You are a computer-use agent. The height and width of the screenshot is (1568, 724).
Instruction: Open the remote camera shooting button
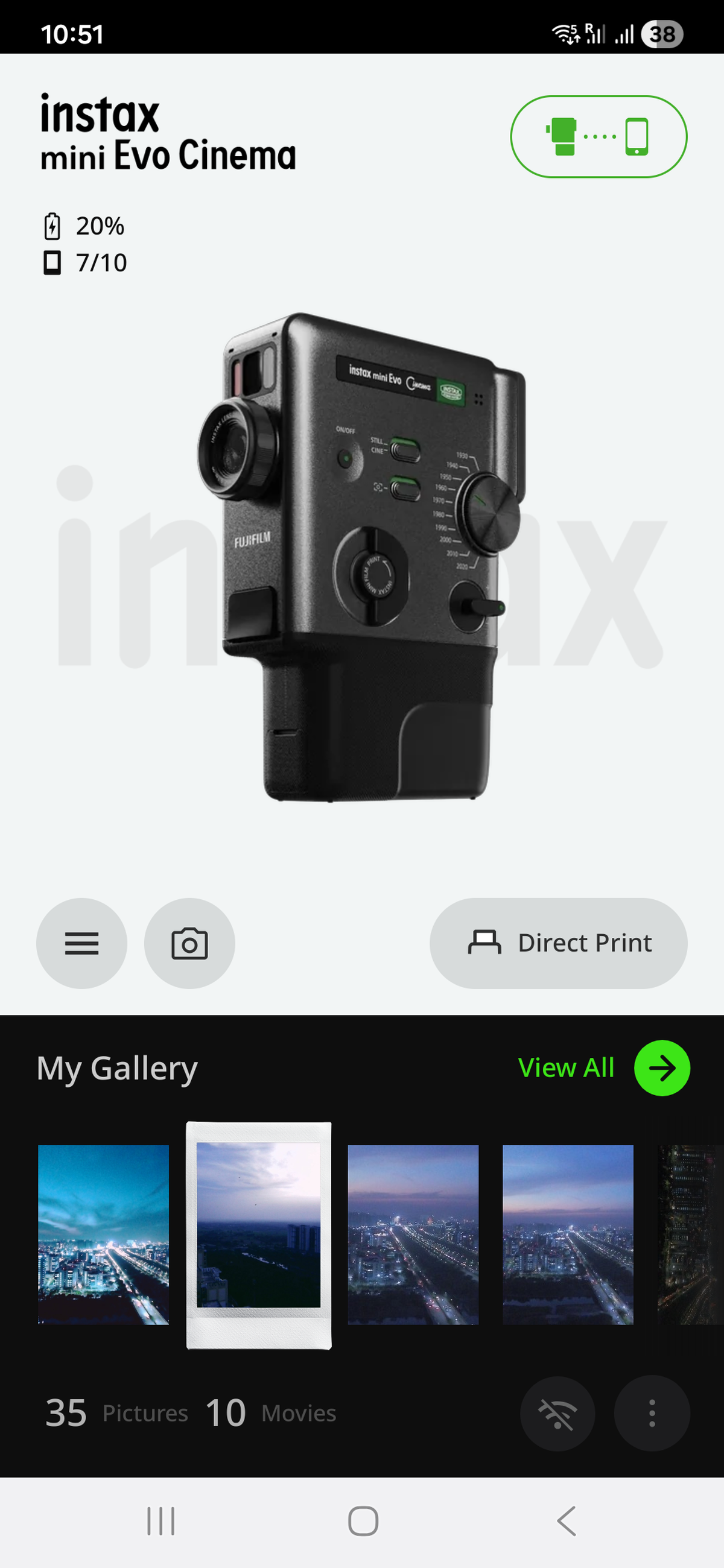coord(189,943)
